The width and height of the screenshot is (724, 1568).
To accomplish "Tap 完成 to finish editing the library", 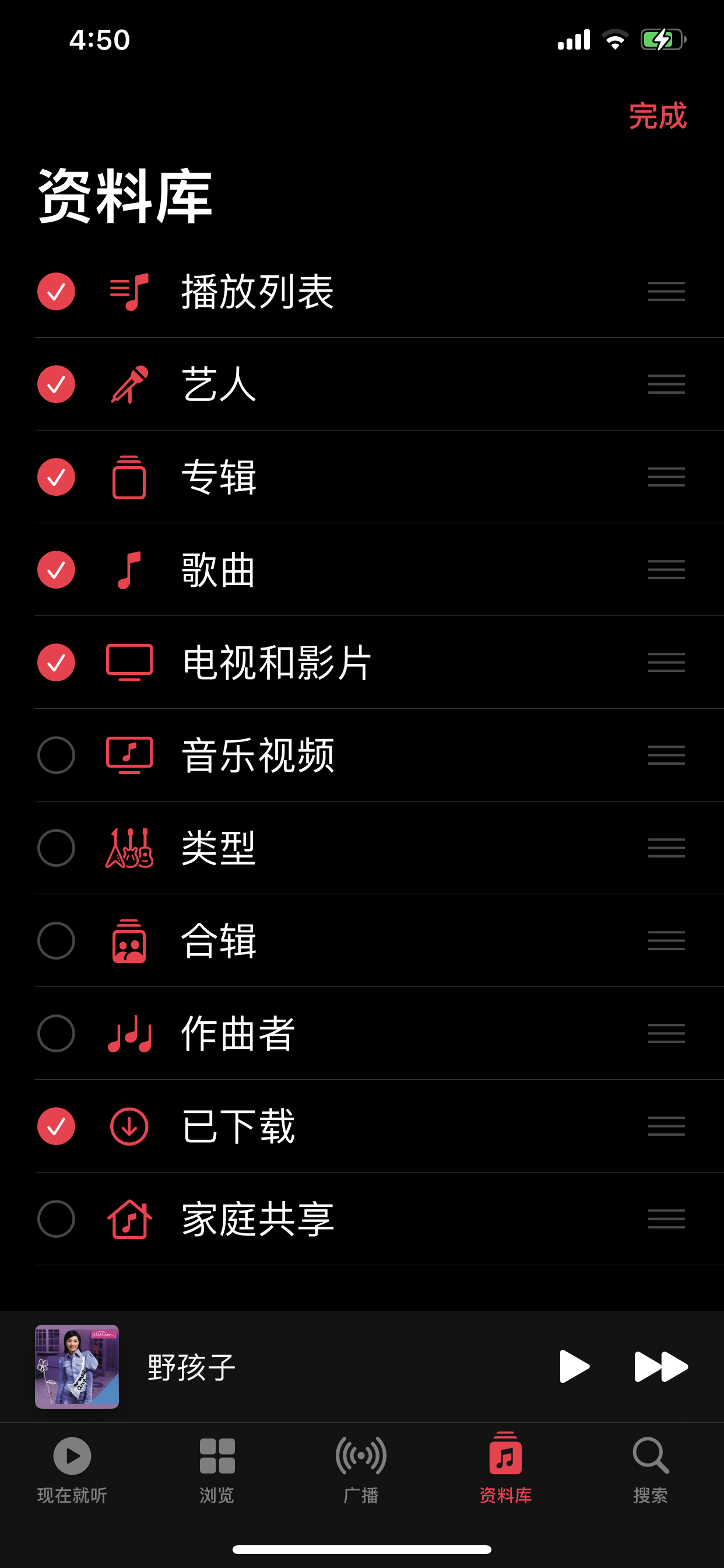I will tap(657, 116).
